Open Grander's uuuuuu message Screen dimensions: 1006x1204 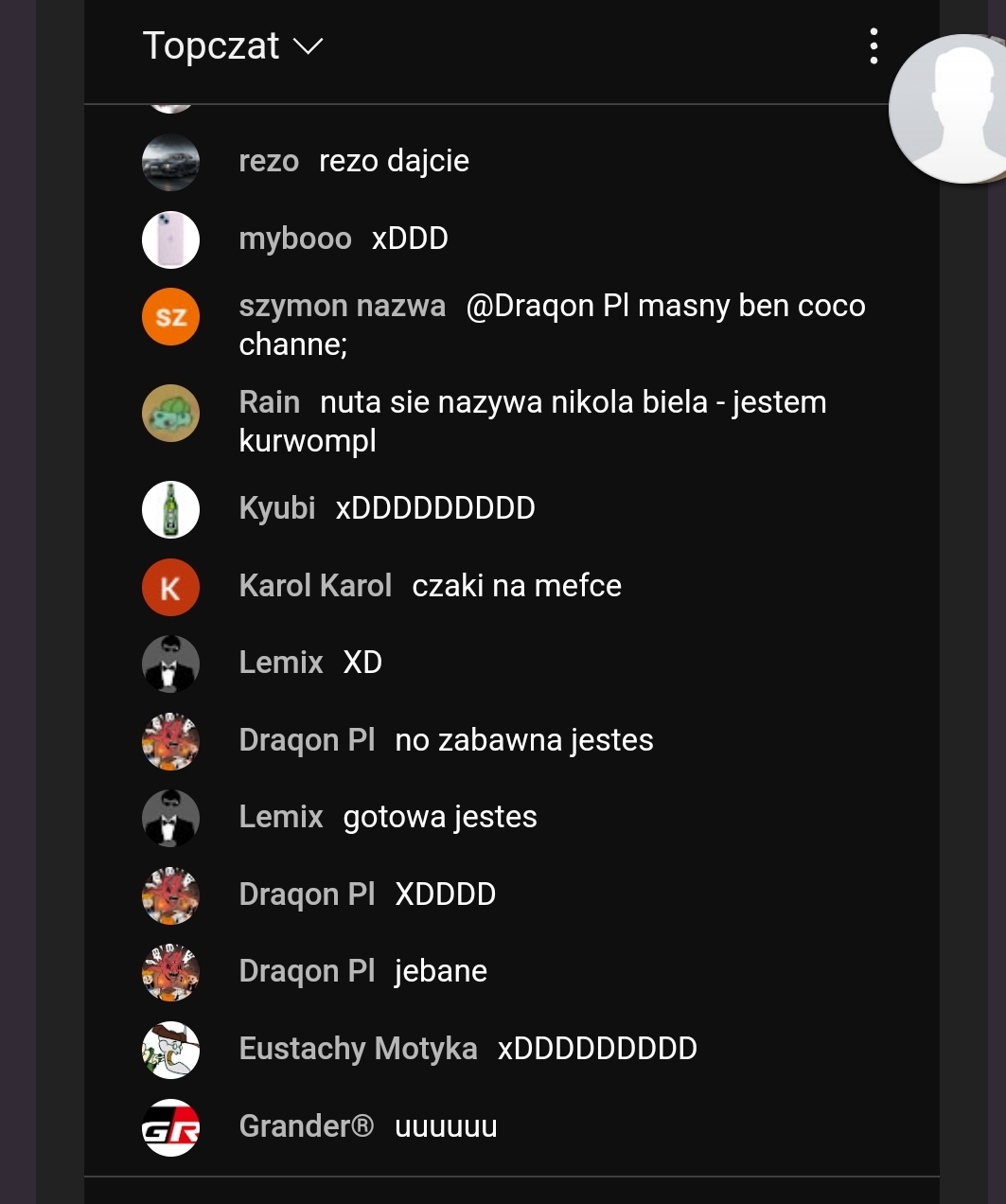pos(445,1126)
